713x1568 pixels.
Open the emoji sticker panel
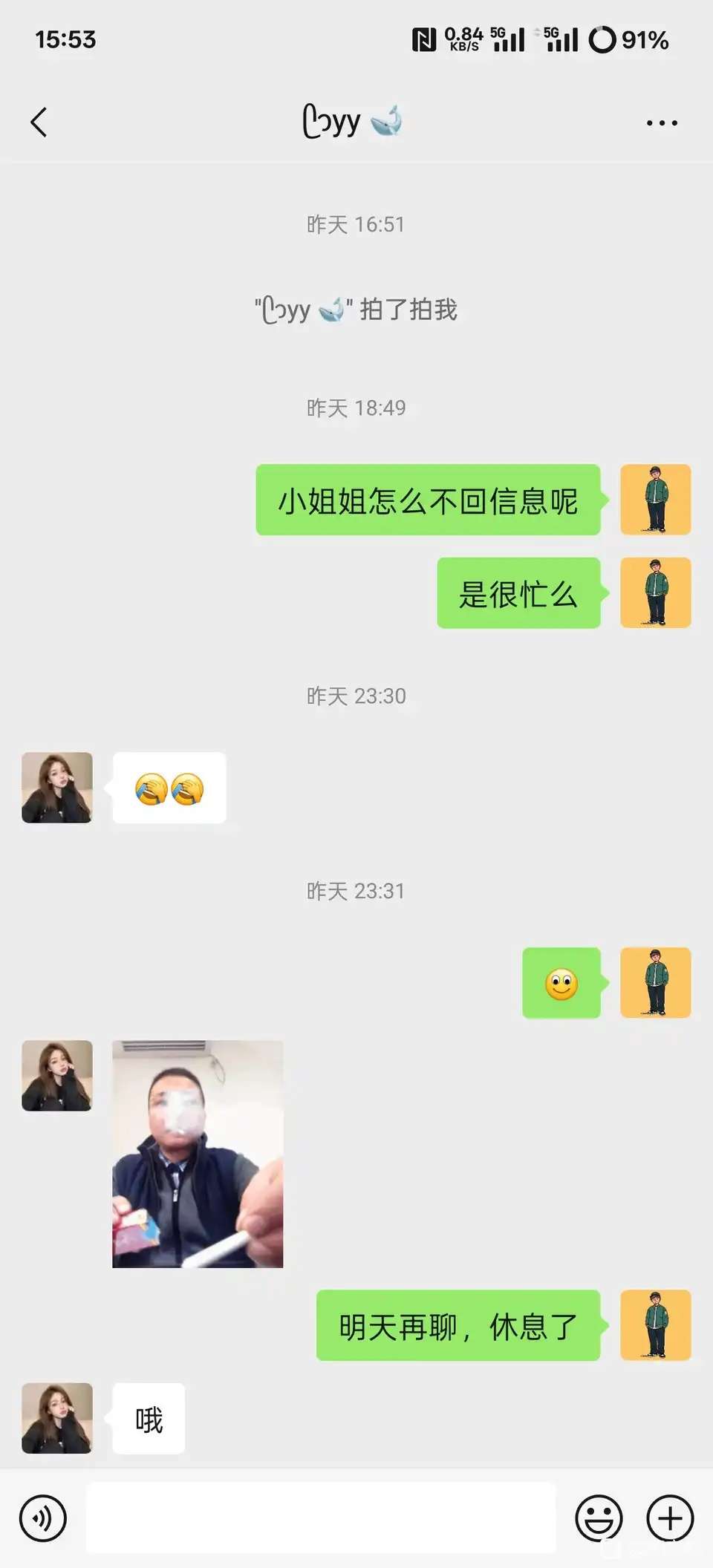point(599,1518)
